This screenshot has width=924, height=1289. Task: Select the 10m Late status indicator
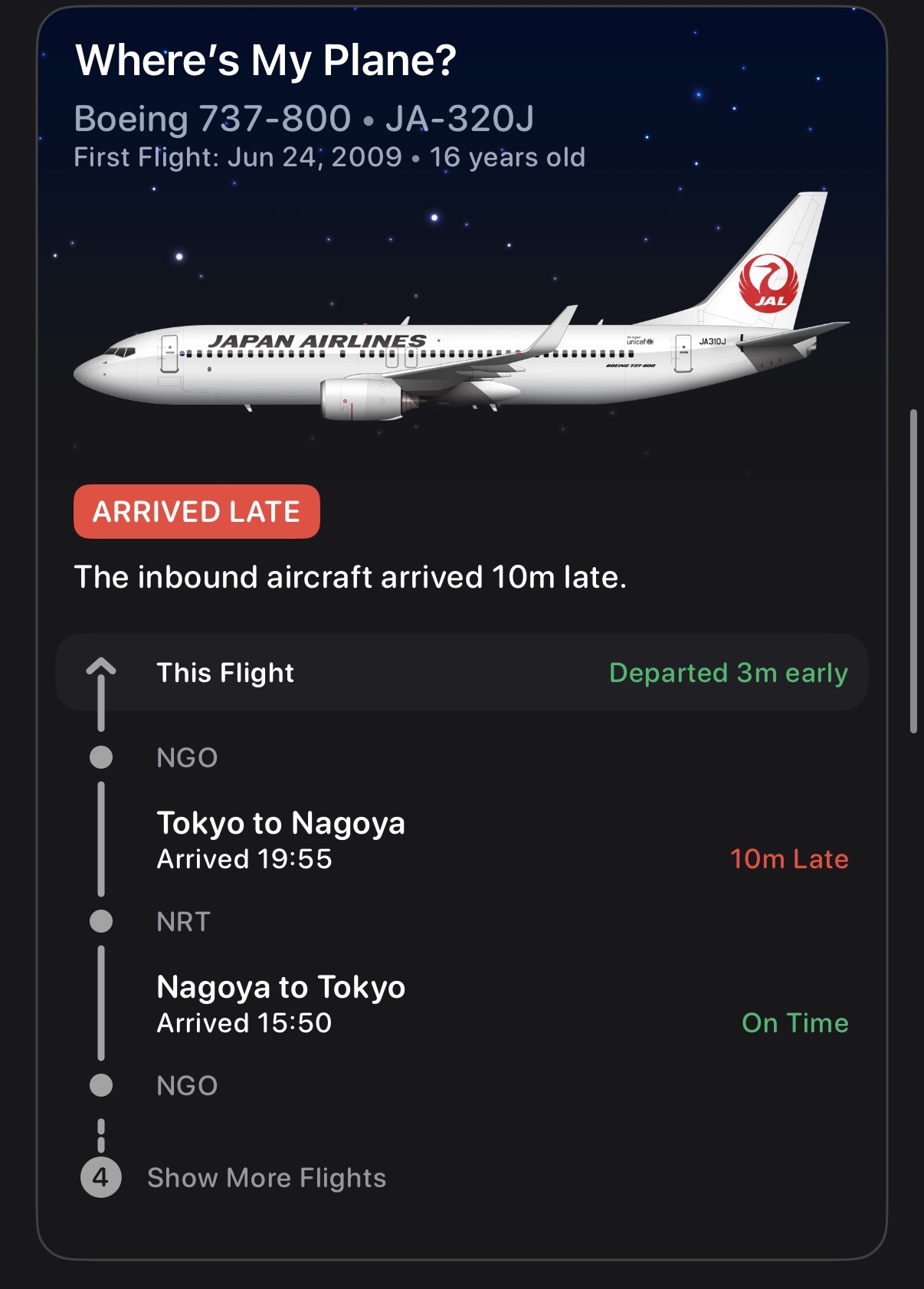[790, 860]
